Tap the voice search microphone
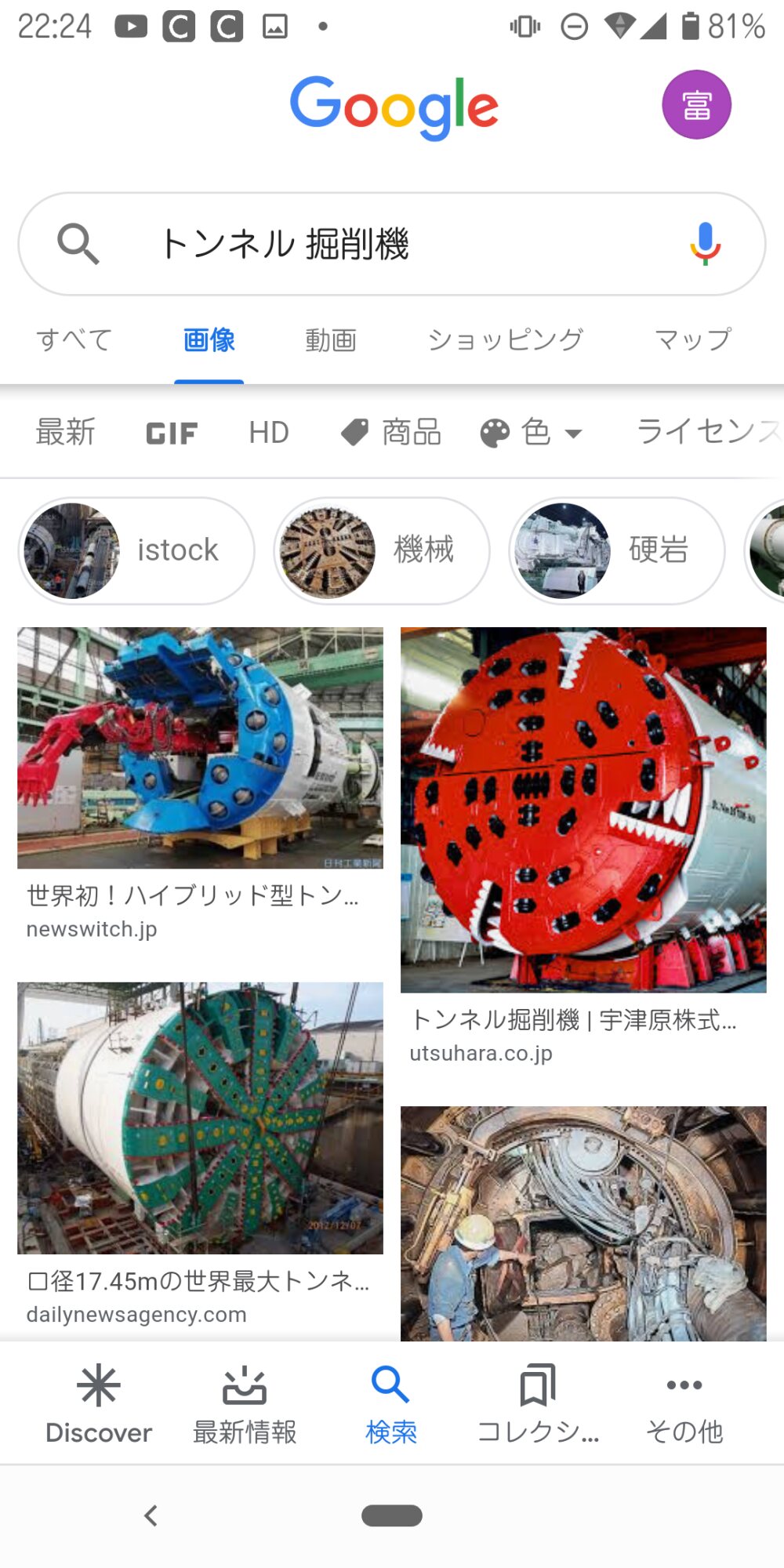Viewport: 784px width, 1568px height. click(705, 243)
